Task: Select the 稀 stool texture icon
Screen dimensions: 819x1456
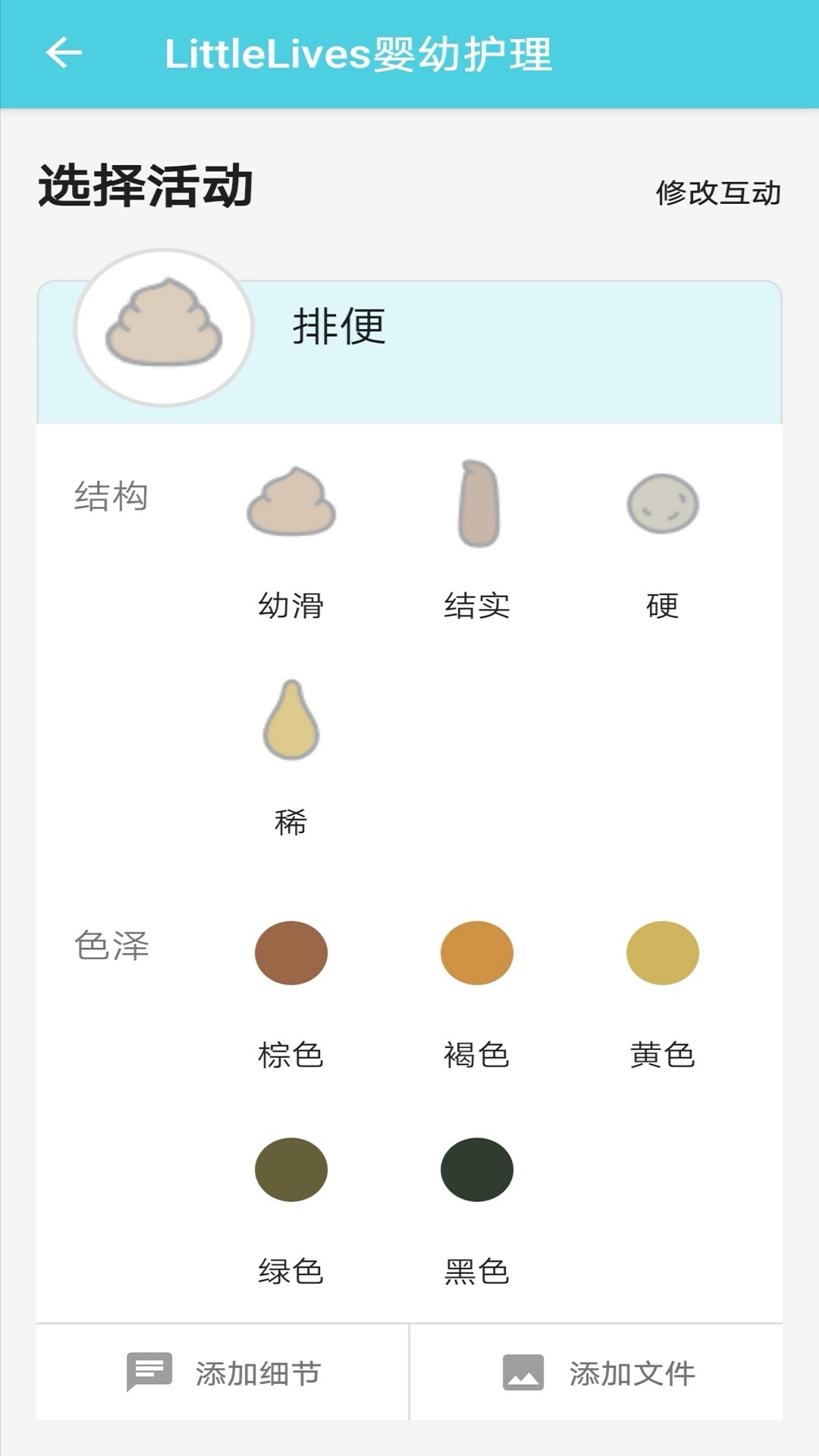Action: 292,720
